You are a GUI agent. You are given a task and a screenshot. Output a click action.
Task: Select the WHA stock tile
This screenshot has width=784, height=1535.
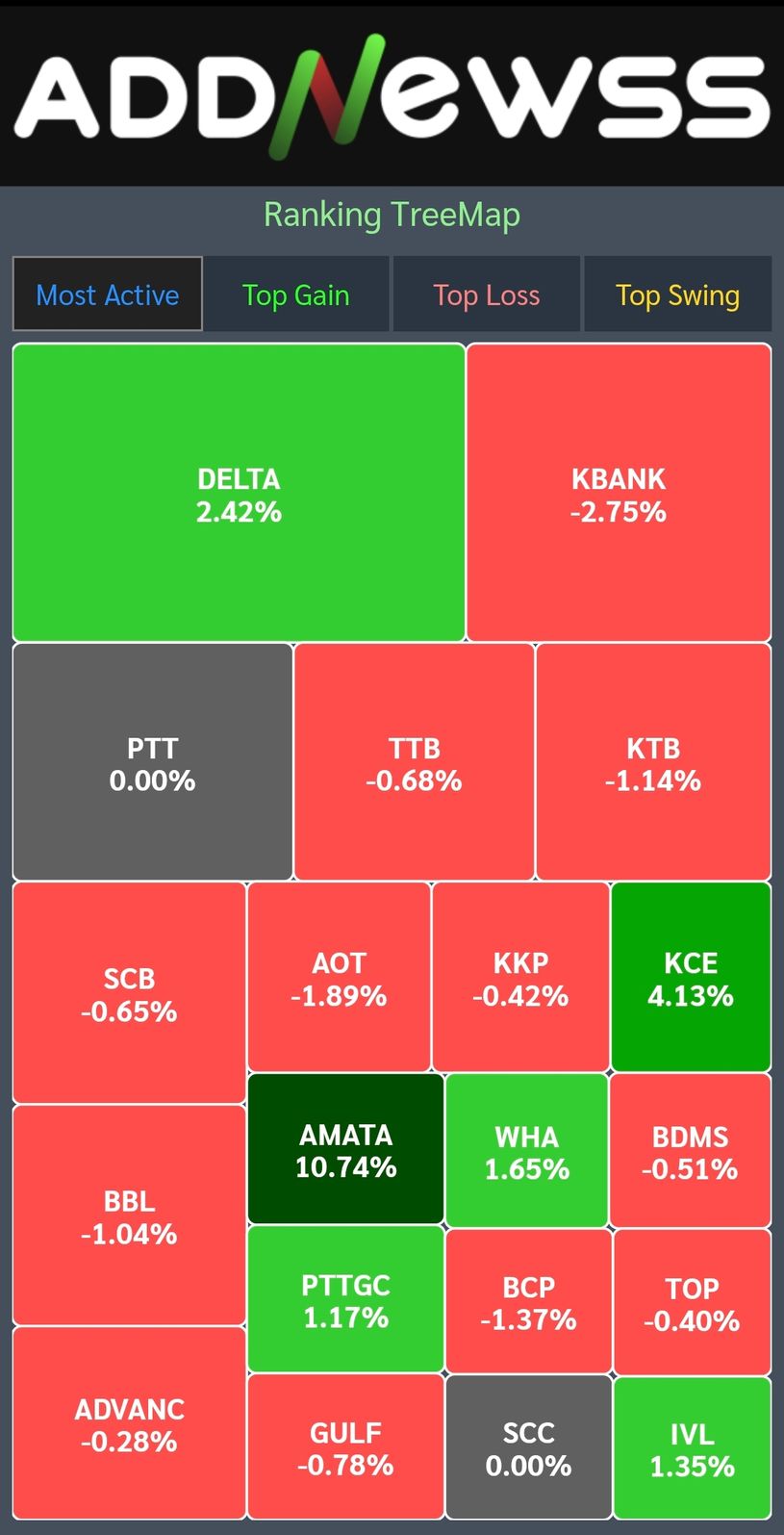(x=526, y=1151)
